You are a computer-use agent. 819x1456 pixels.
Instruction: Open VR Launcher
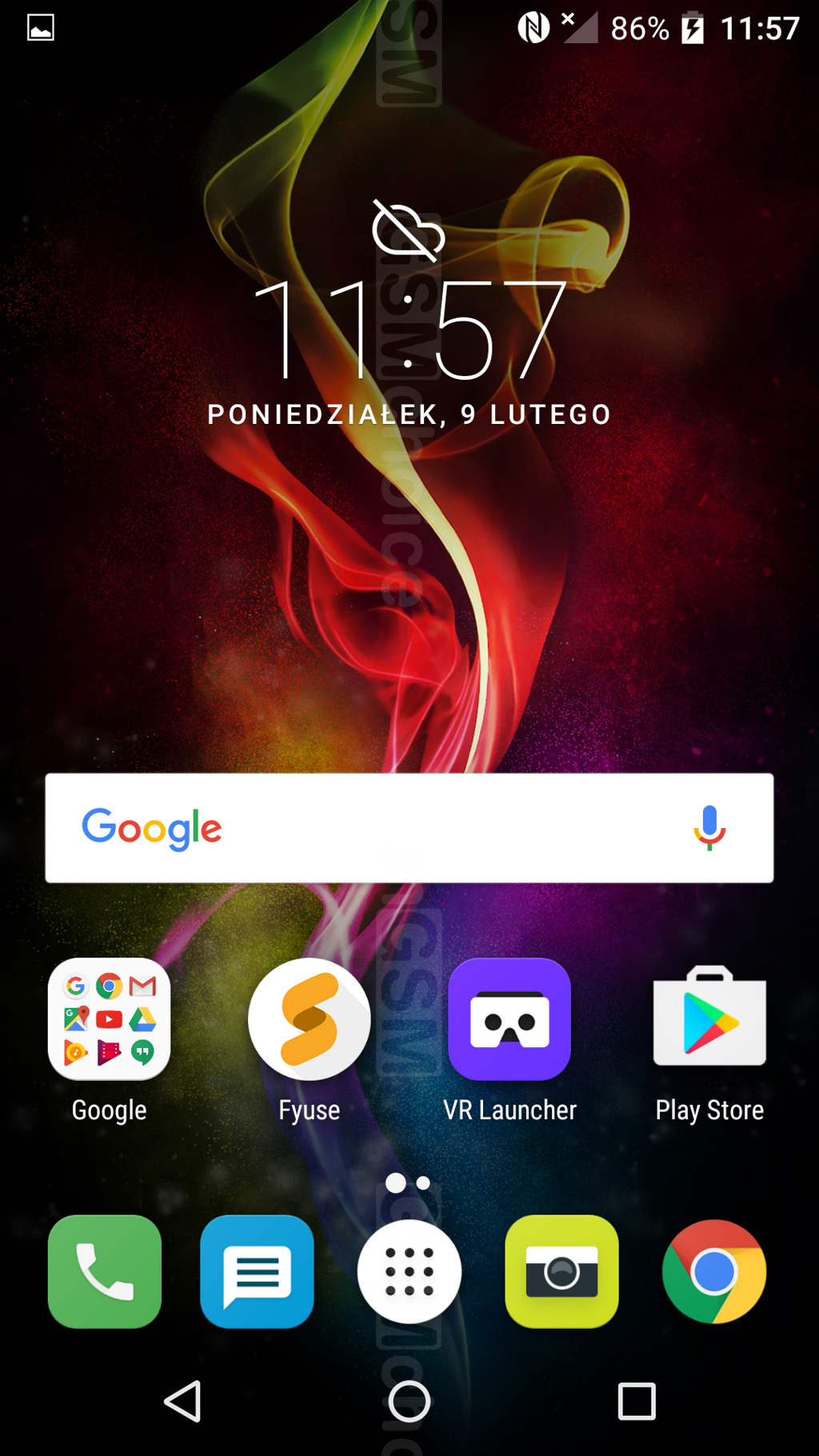pos(509,1020)
